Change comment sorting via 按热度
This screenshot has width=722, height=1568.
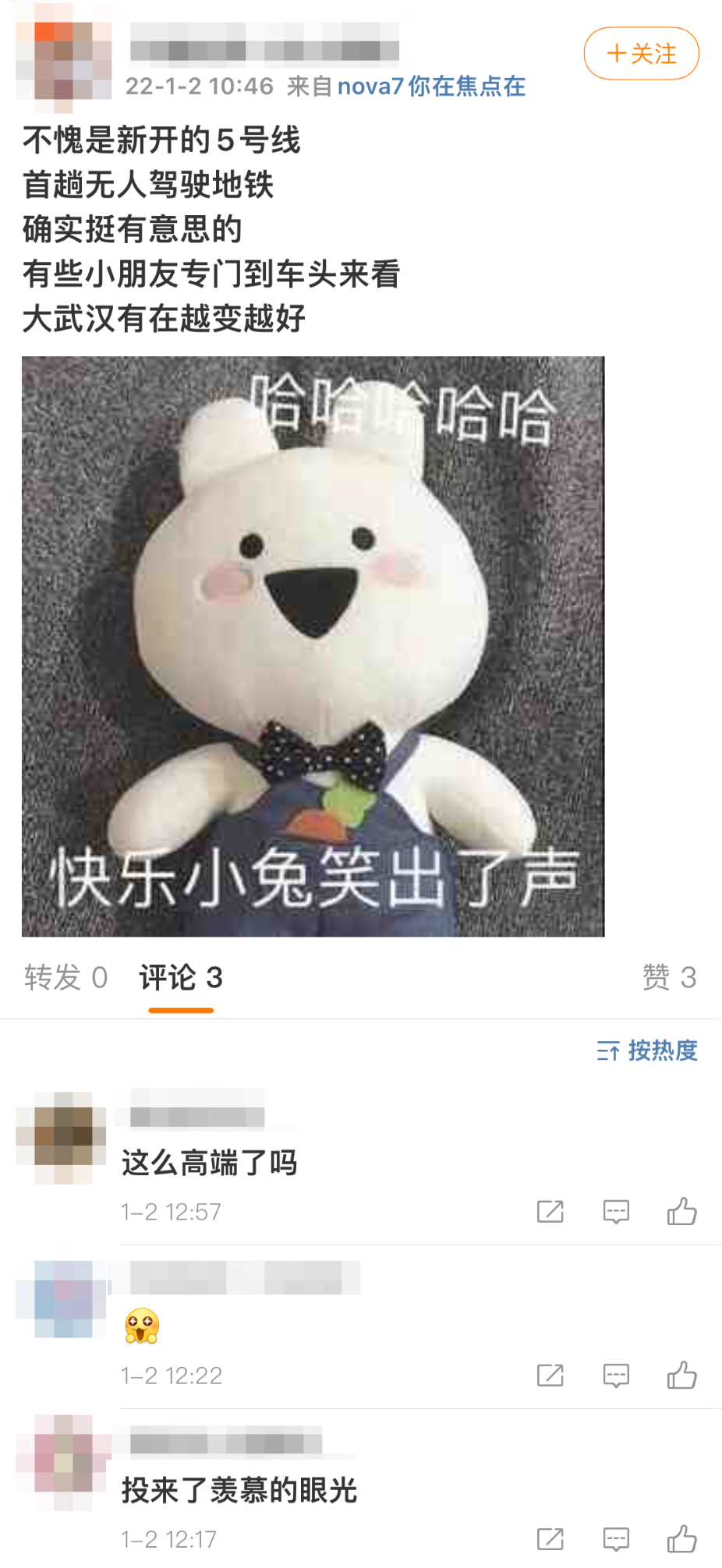[647, 1051]
